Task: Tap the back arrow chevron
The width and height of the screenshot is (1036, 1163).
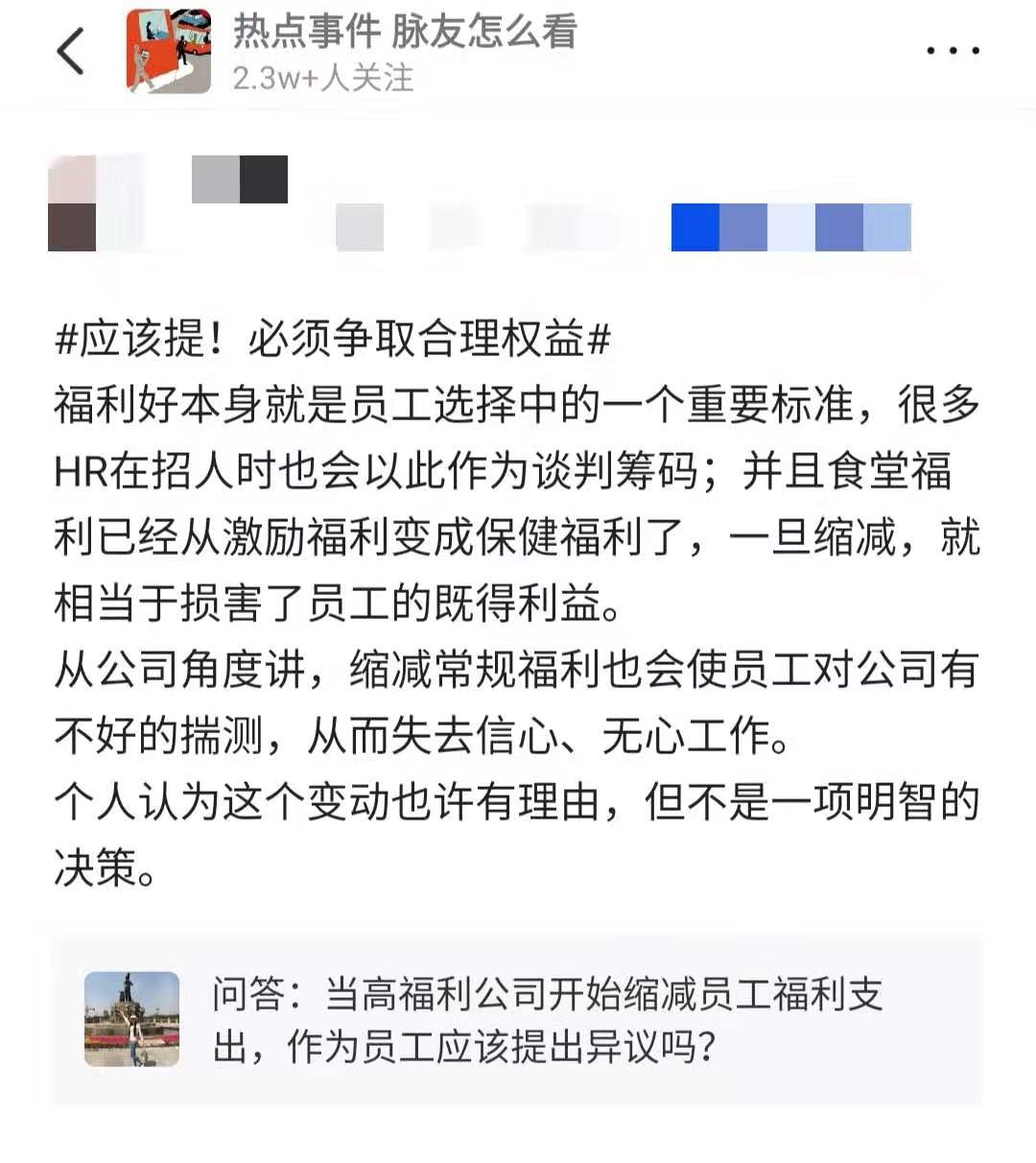Action: (73, 51)
